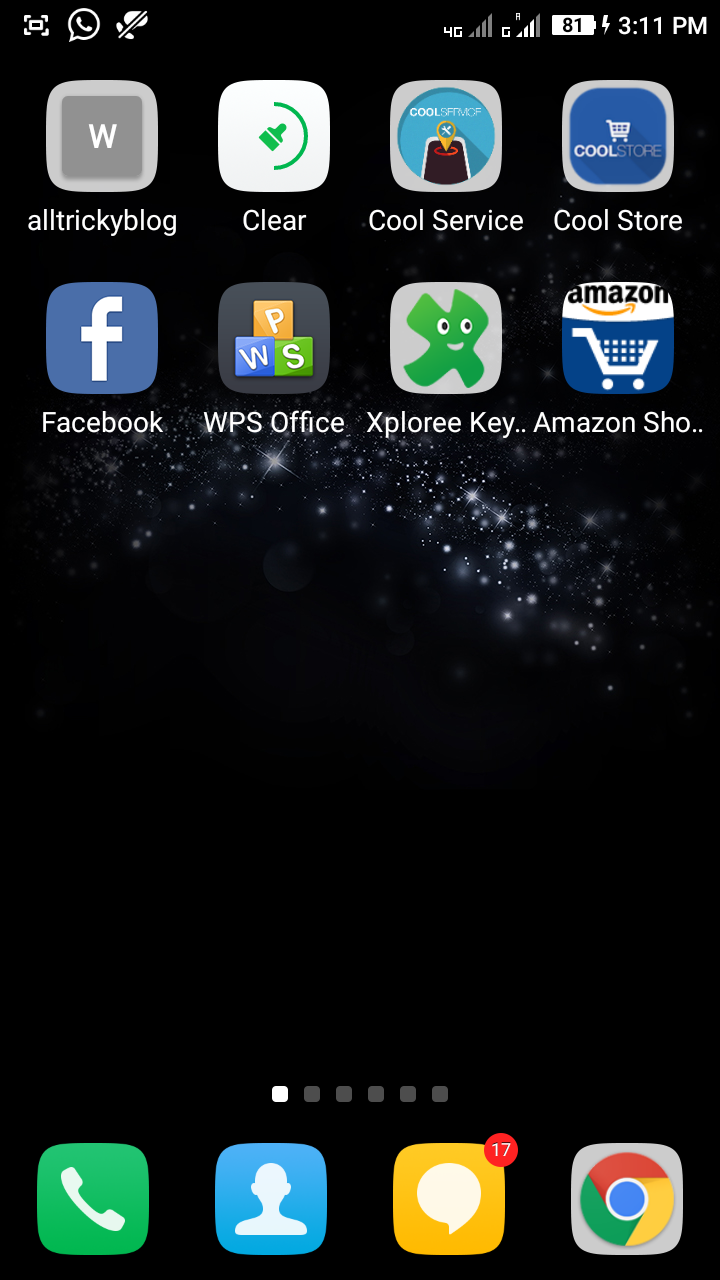720x1280 pixels.
Task: Open the Phone dialer in the dock
Action: (x=93, y=1198)
